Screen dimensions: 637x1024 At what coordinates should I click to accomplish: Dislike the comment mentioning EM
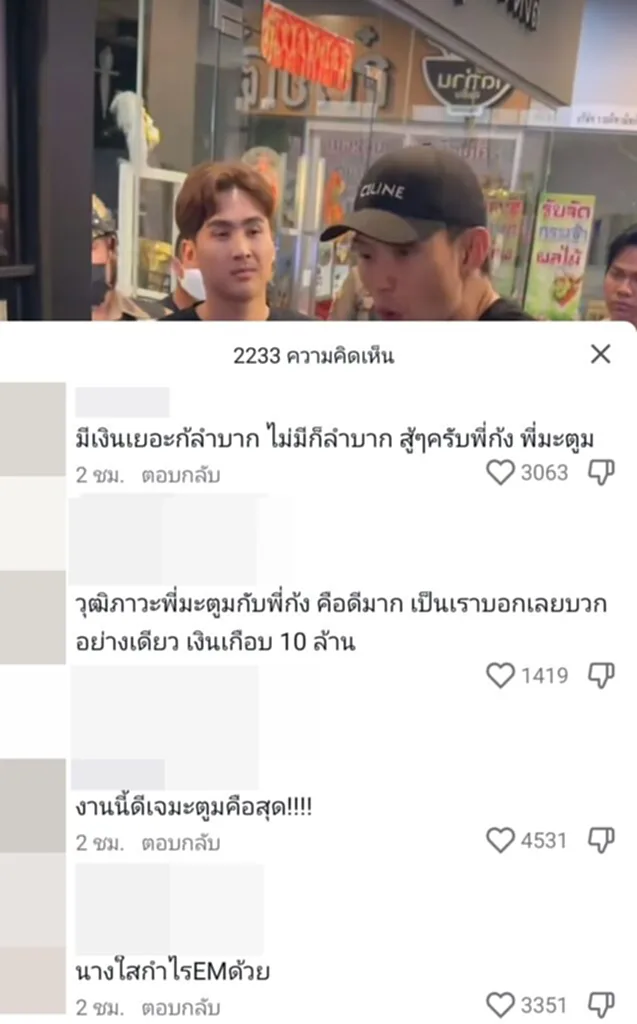point(601,1005)
